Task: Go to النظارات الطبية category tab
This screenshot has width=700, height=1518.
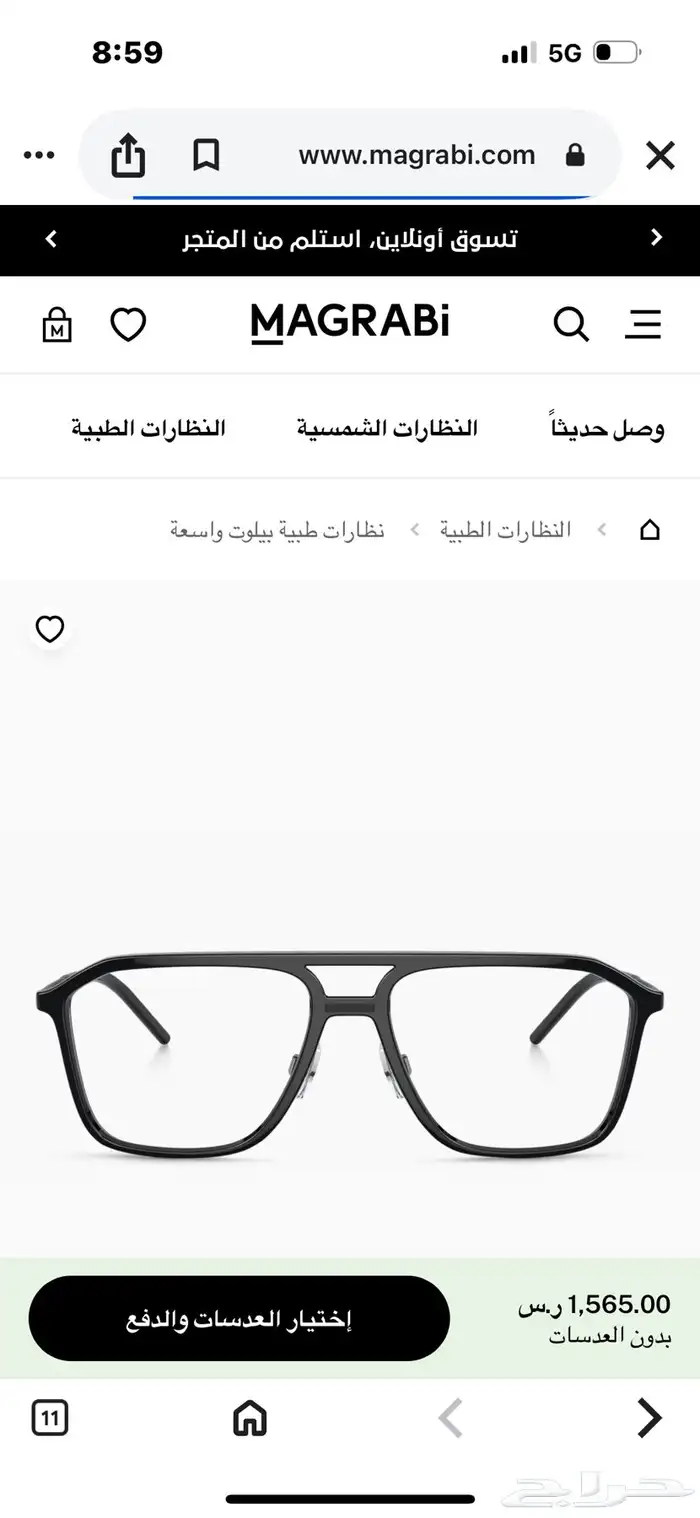Action: coord(148,429)
